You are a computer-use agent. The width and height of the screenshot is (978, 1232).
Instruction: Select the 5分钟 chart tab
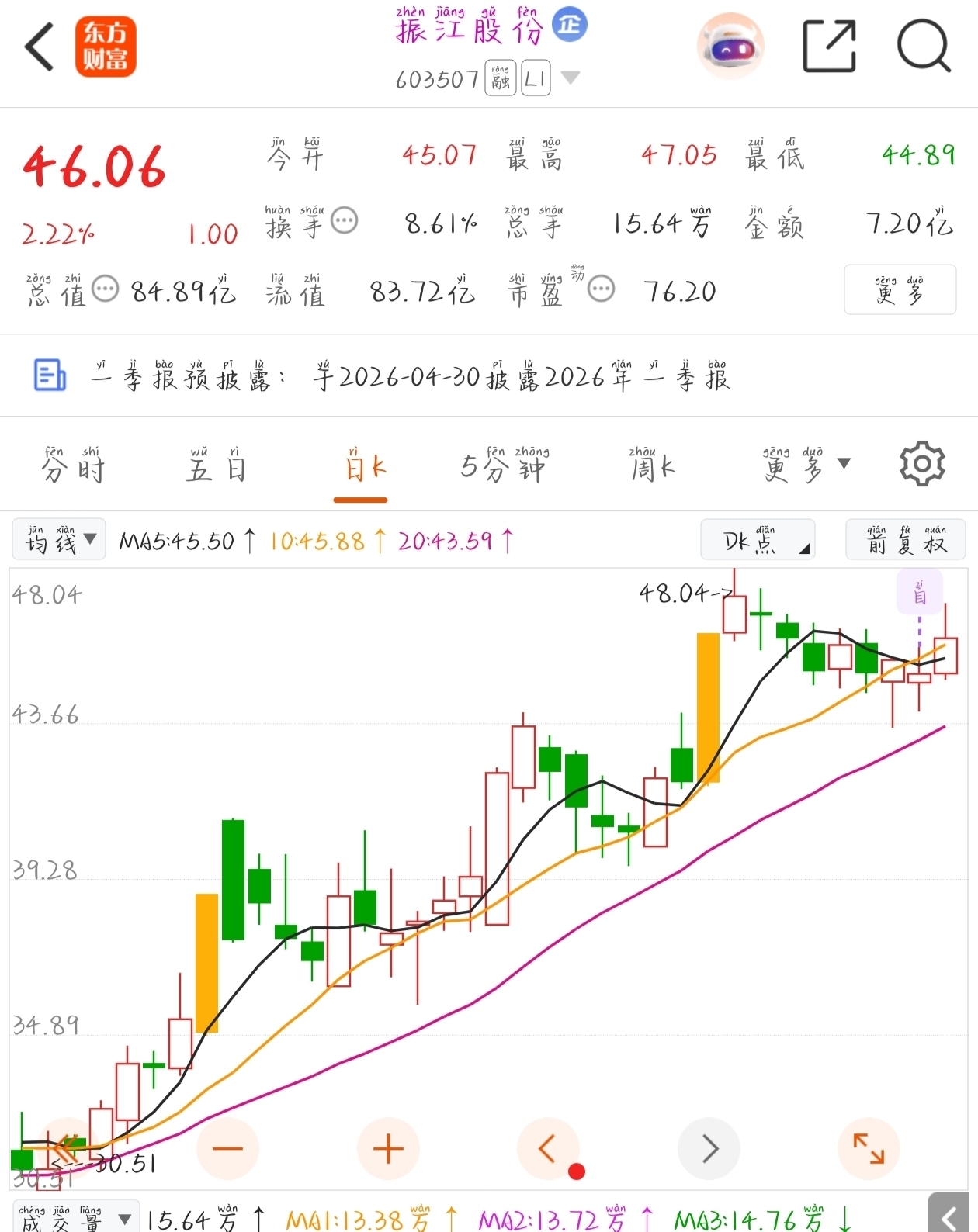point(505,465)
